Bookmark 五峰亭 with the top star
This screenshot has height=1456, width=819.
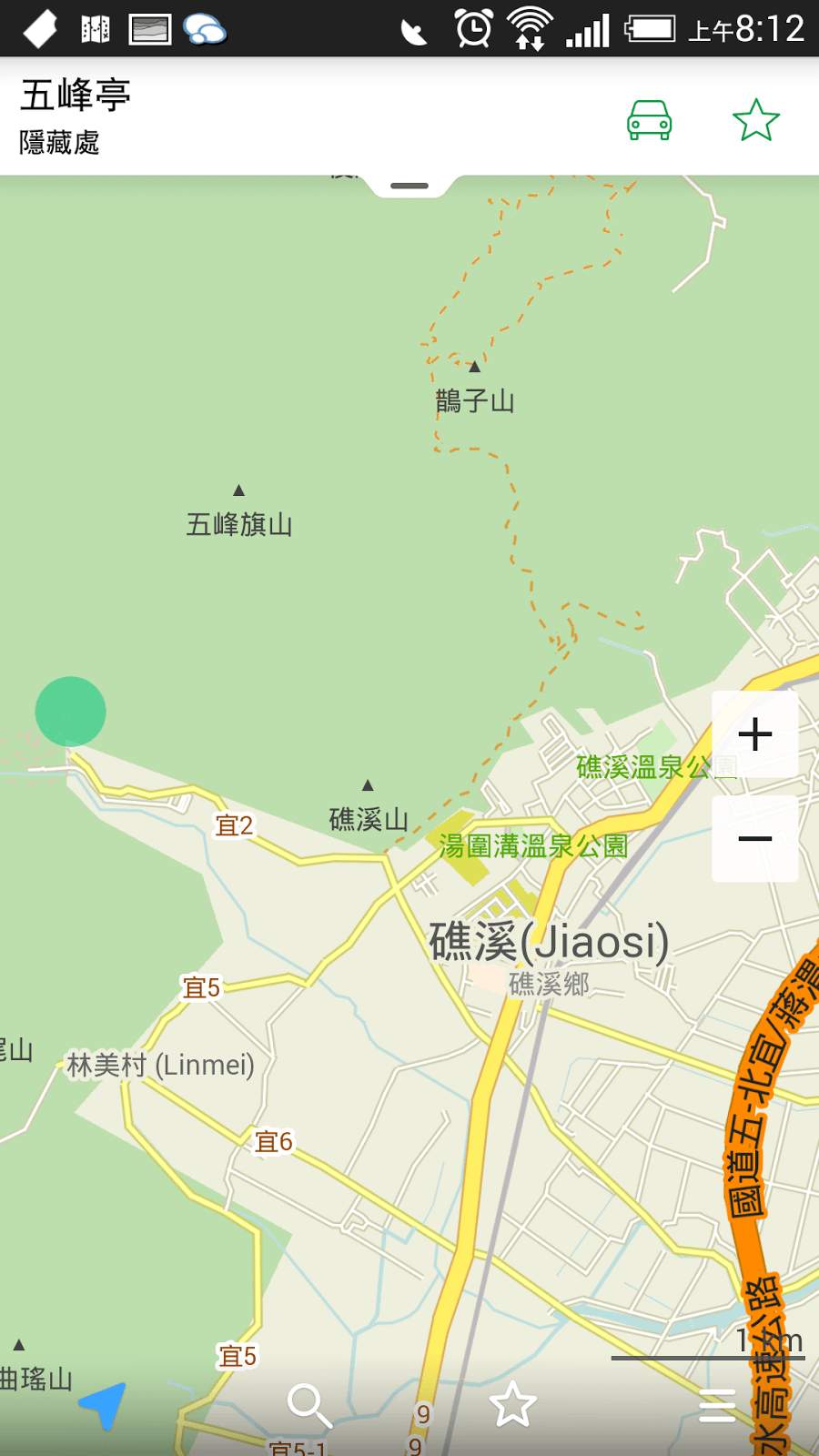(755, 119)
